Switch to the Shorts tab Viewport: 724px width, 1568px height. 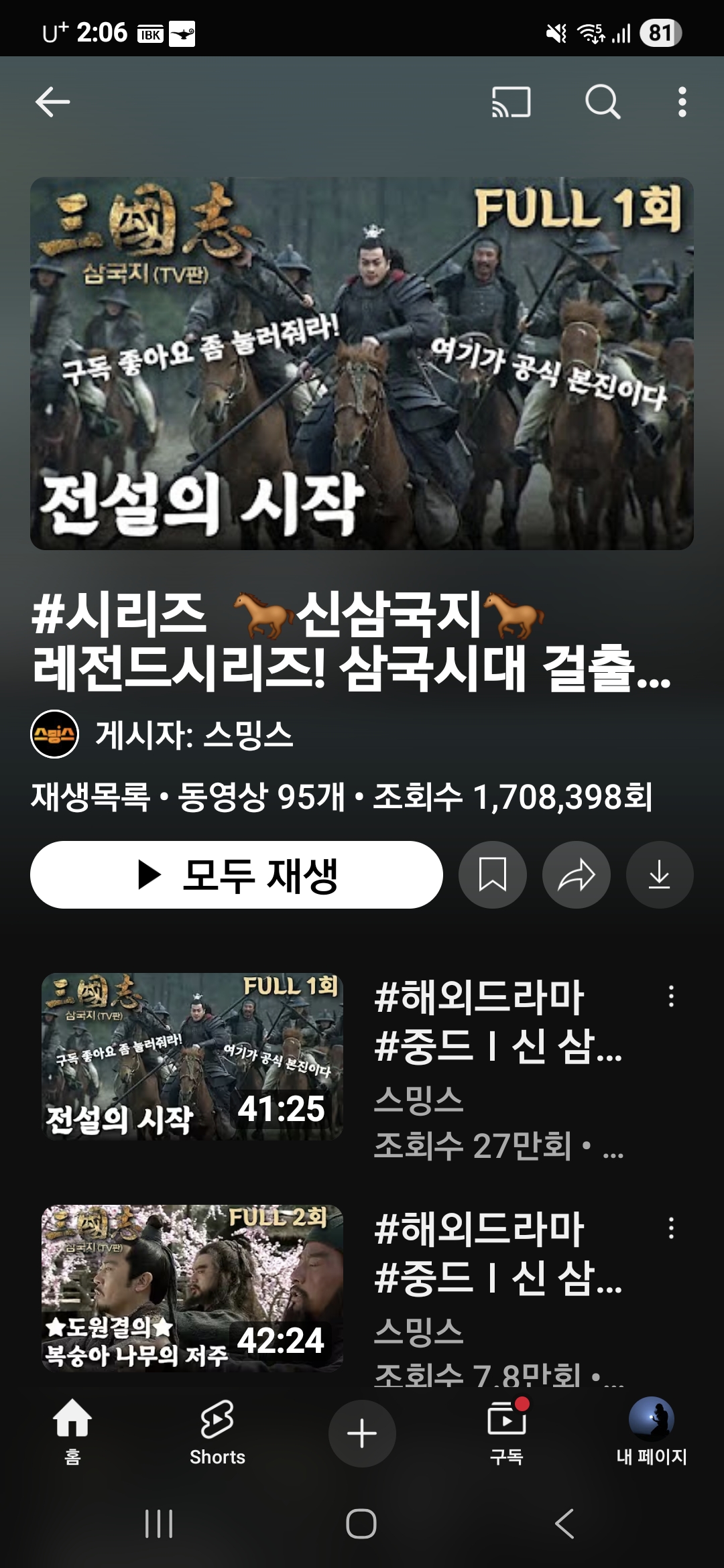point(217,1431)
